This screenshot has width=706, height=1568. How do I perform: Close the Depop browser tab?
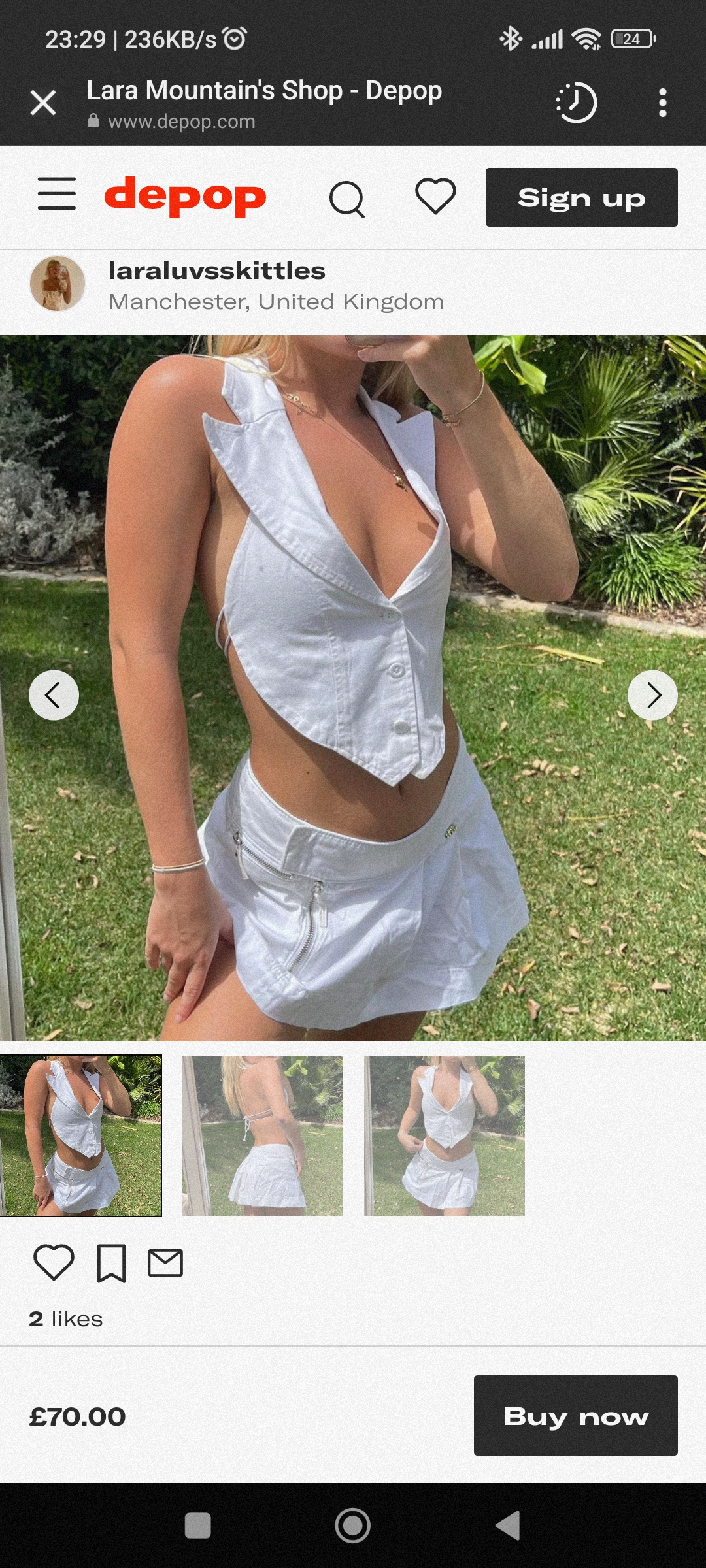[x=43, y=103]
